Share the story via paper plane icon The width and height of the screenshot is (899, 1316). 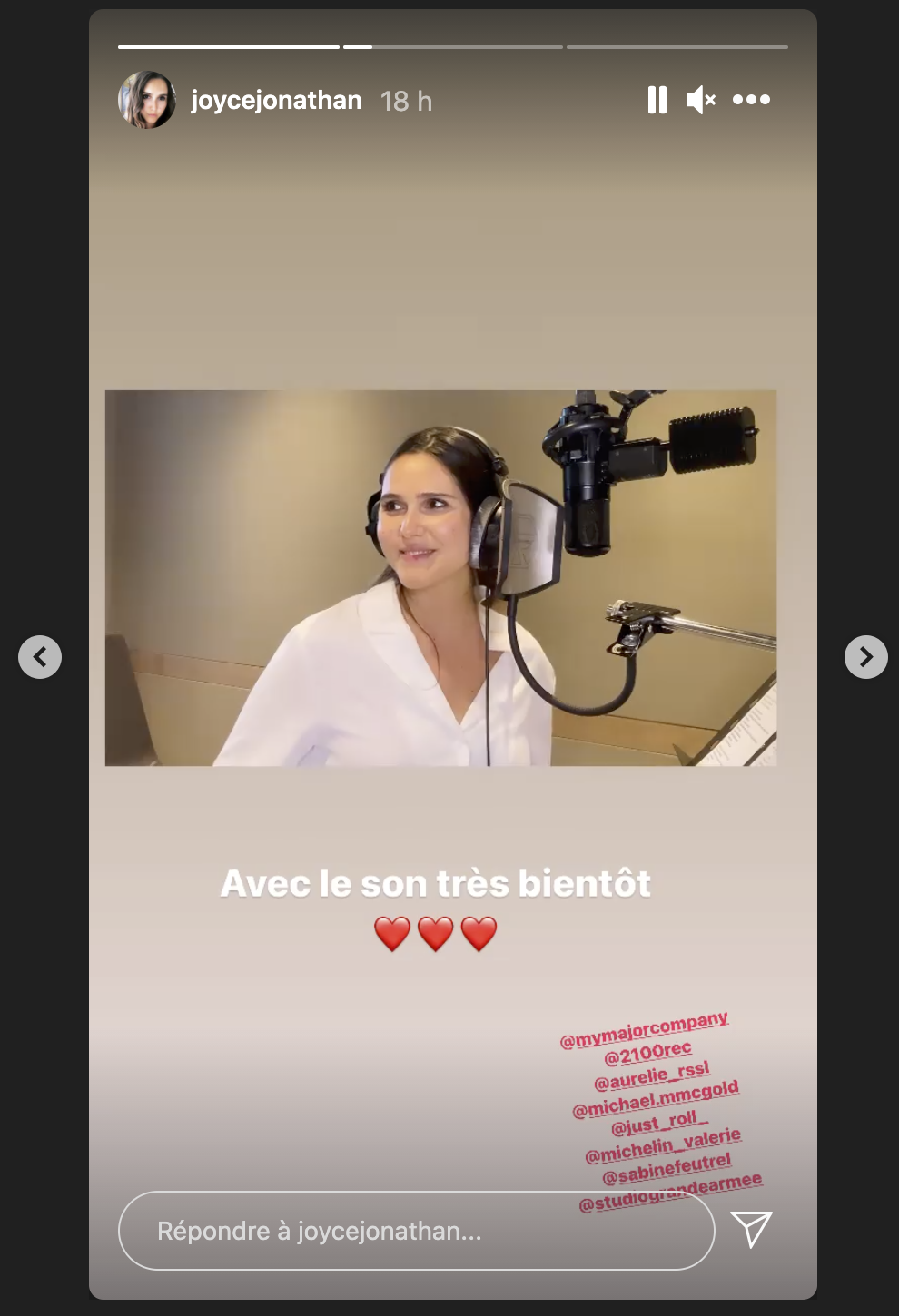pyautogui.click(x=751, y=1229)
